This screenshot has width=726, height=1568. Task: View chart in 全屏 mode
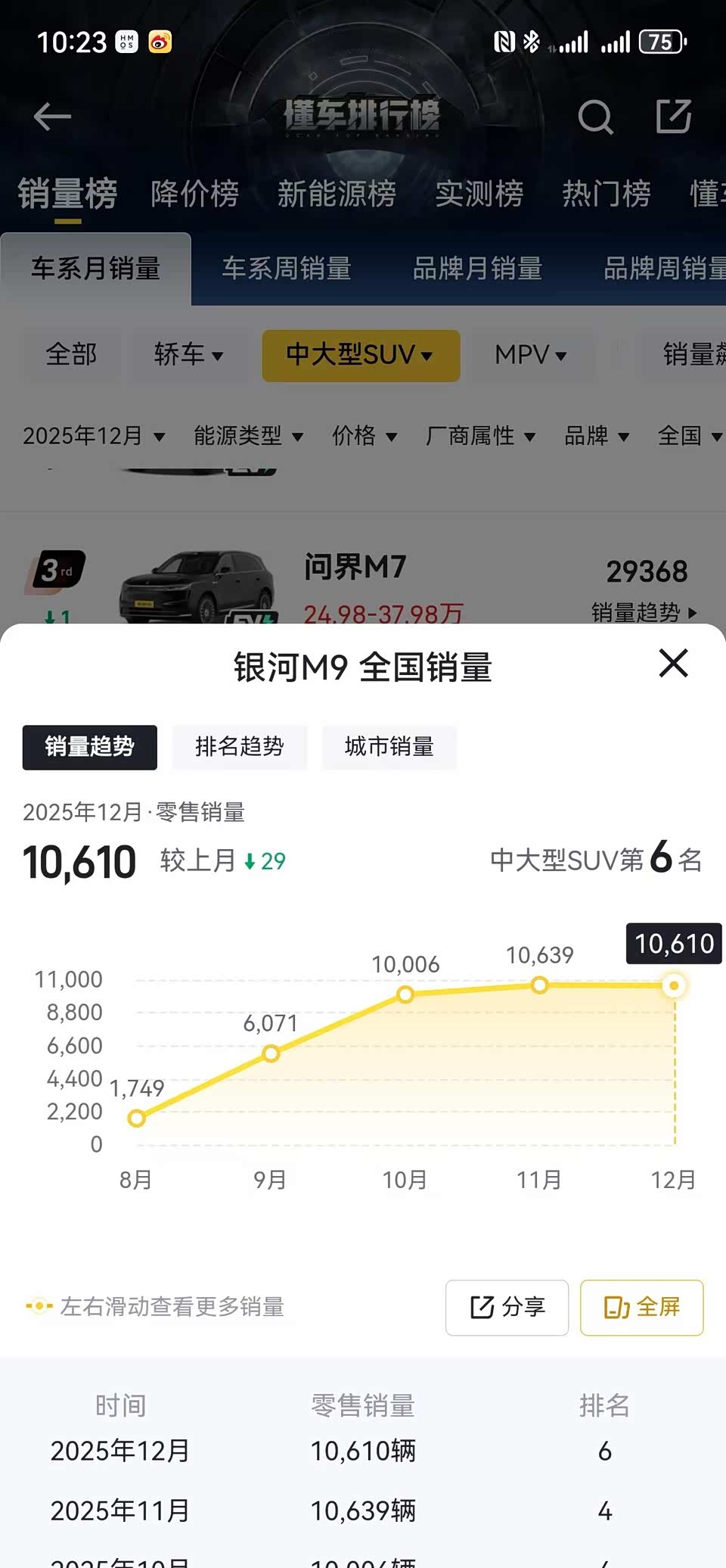(641, 1307)
